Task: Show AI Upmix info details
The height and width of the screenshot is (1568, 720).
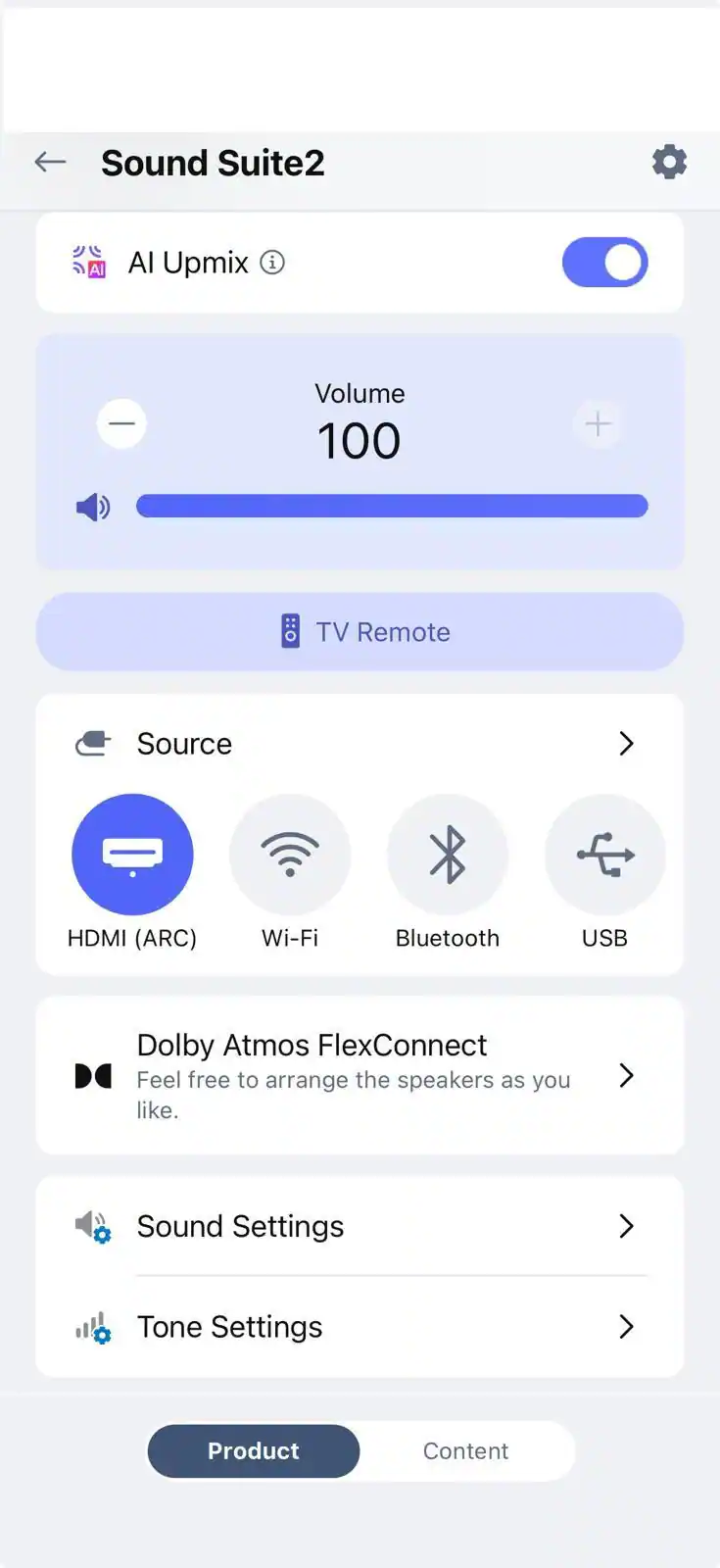Action: (272, 263)
